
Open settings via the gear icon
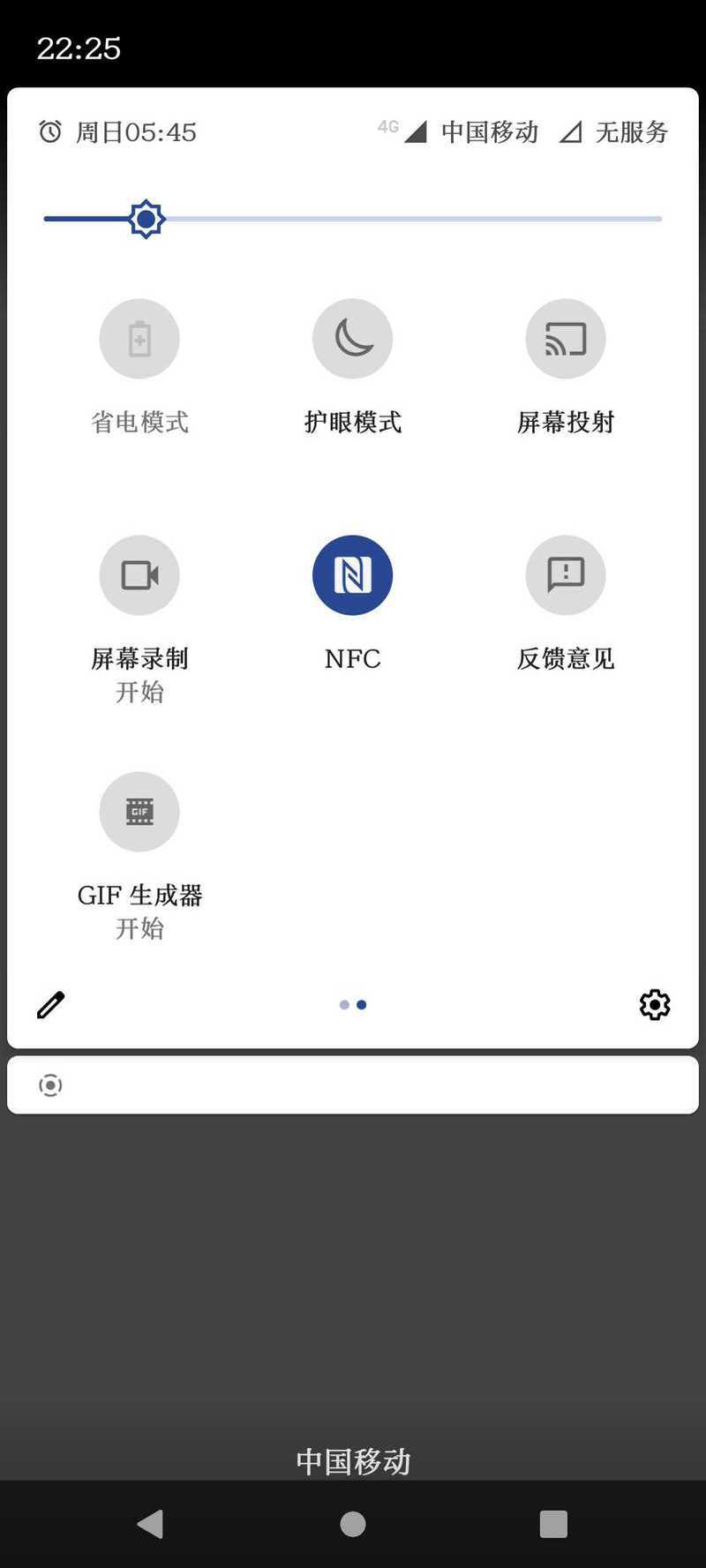pyautogui.click(x=655, y=1004)
